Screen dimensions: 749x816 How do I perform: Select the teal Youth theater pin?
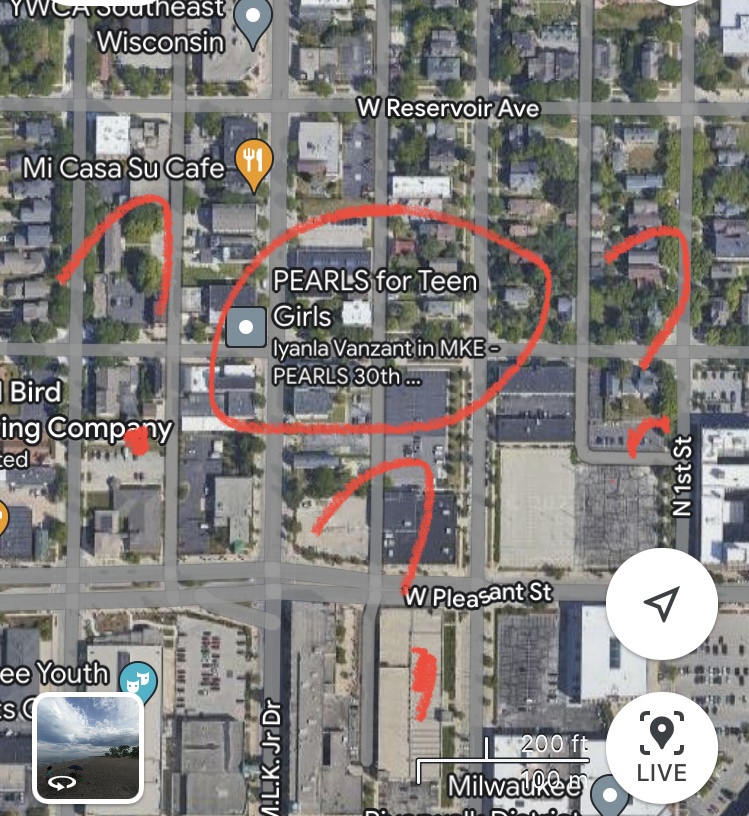click(x=137, y=682)
